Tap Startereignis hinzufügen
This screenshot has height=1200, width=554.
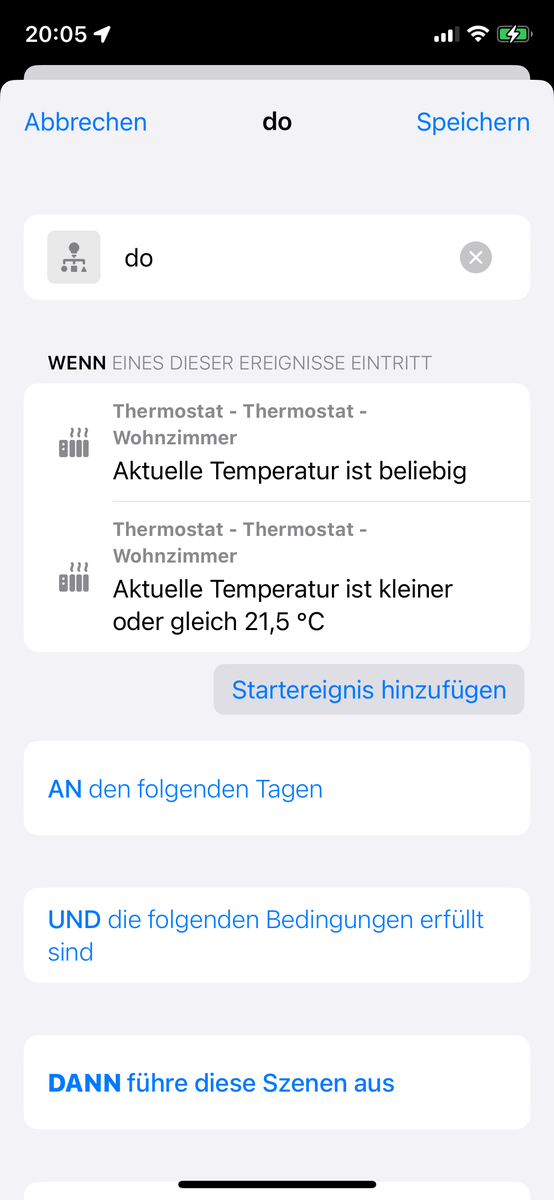pos(369,690)
